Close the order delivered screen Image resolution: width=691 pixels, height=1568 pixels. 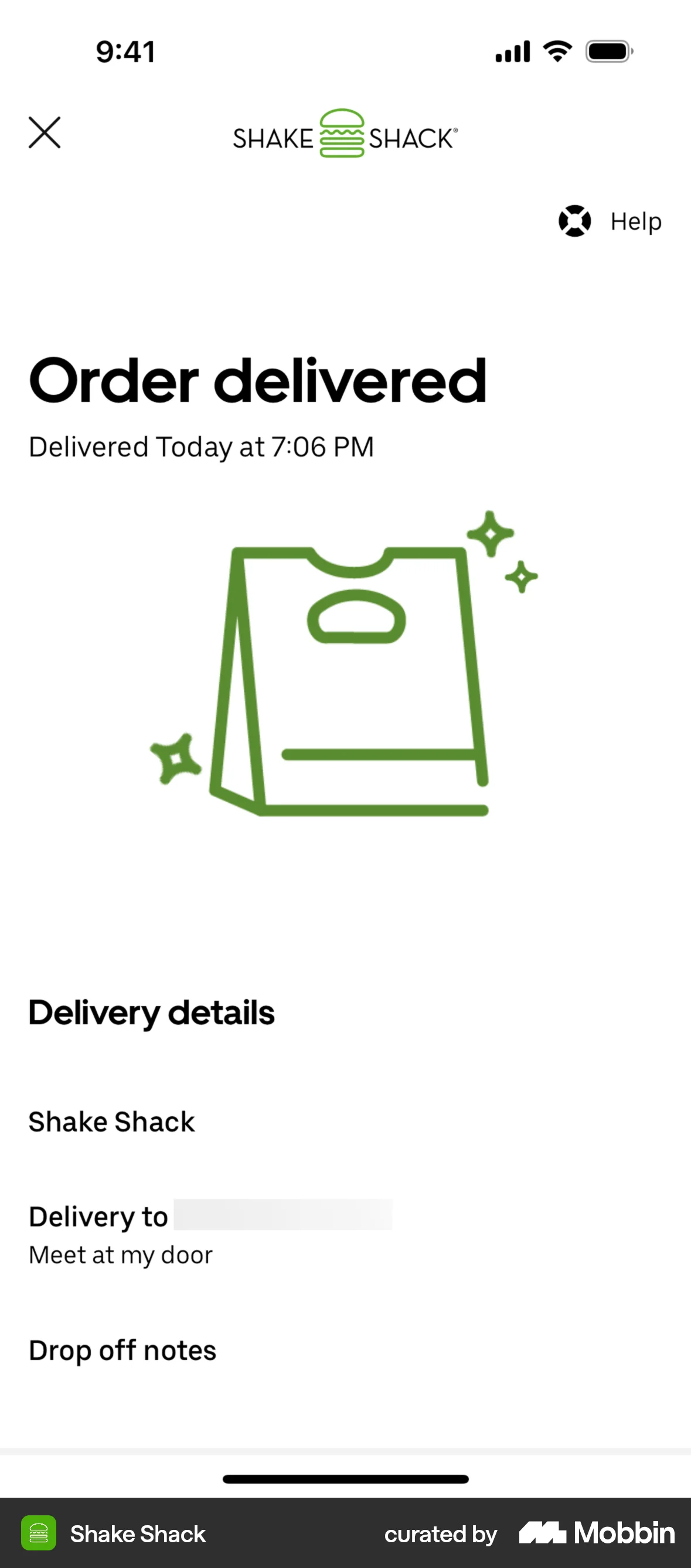(x=45, y=132)
